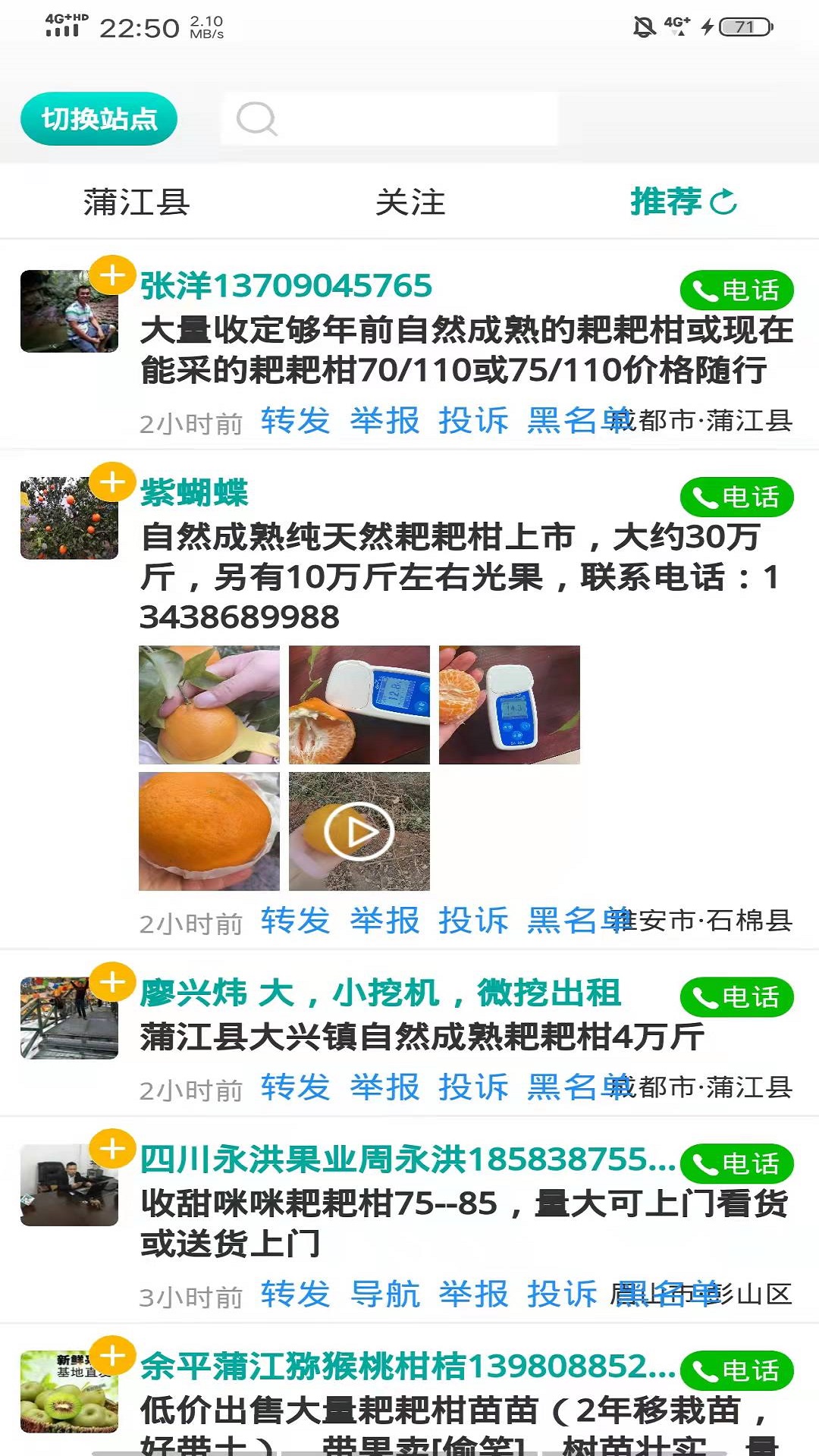Switch to the 蒲江县 tab
Screen dimensions: 819x1456
[136, 202]
